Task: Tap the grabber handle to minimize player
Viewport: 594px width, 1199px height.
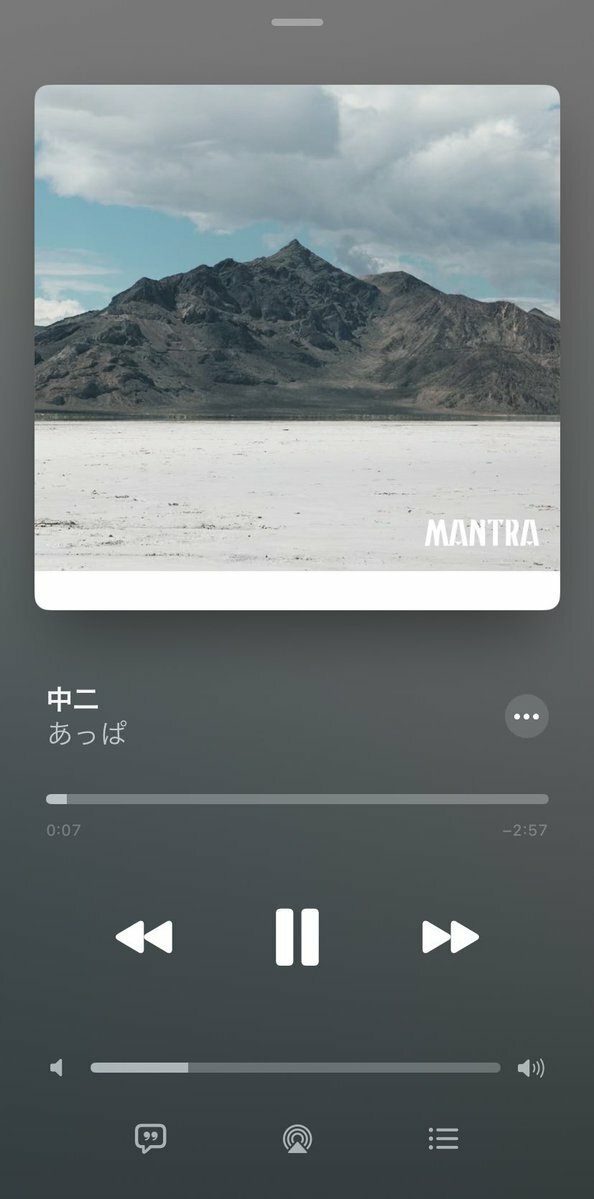Action: tap(297, 22)
